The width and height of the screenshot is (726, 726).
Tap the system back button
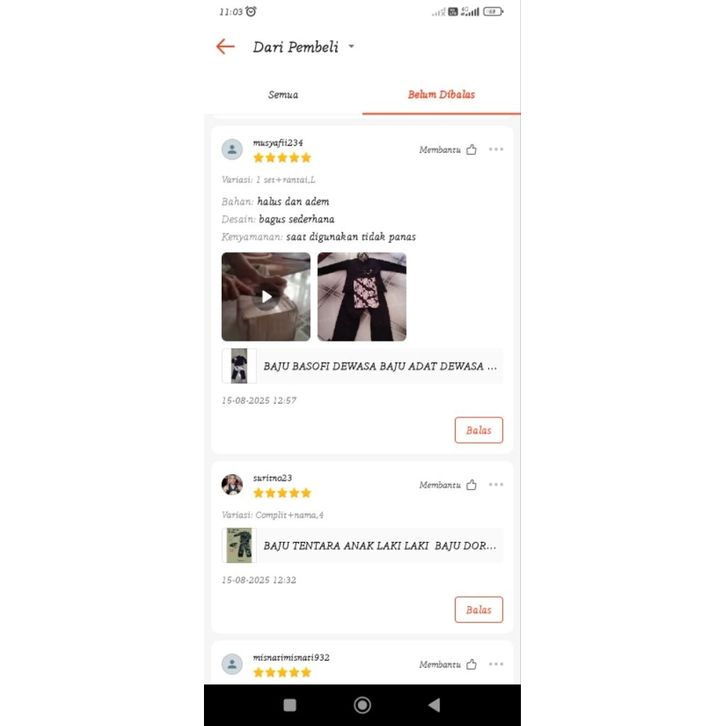click(x=434, y=705)
